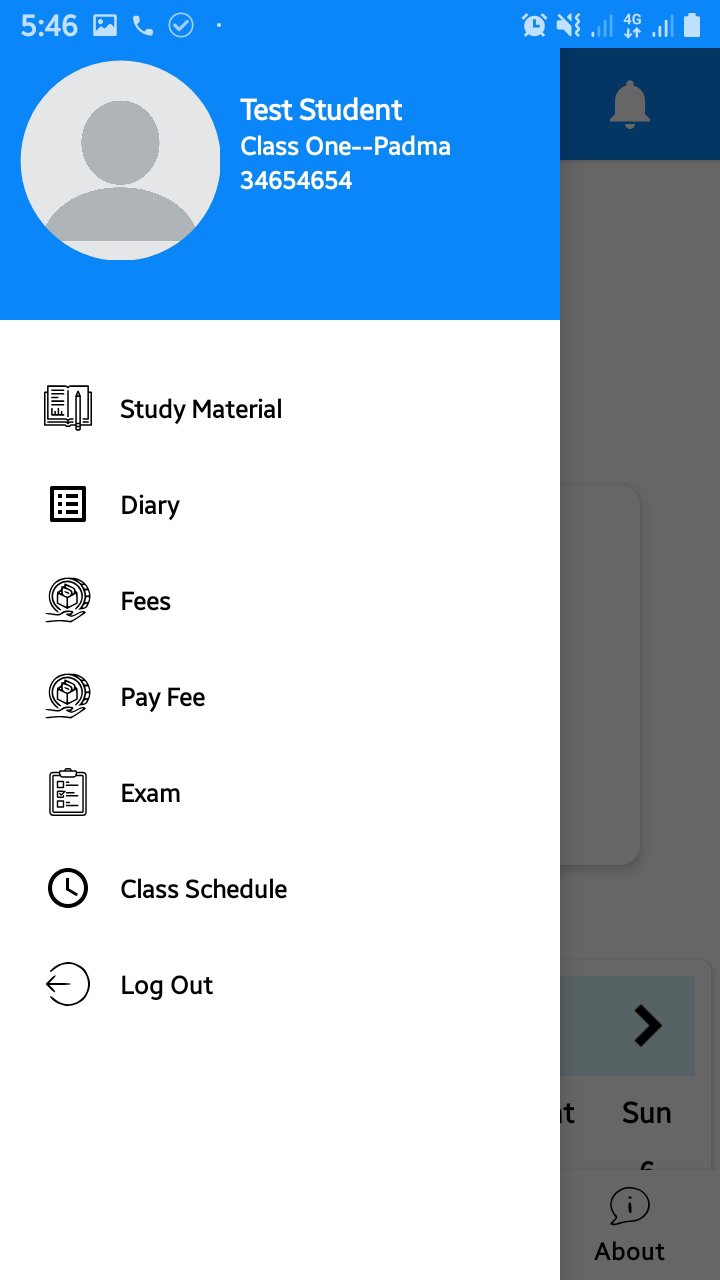
Task: Tap the Test Student profile avatar
Action: (120, 159)
